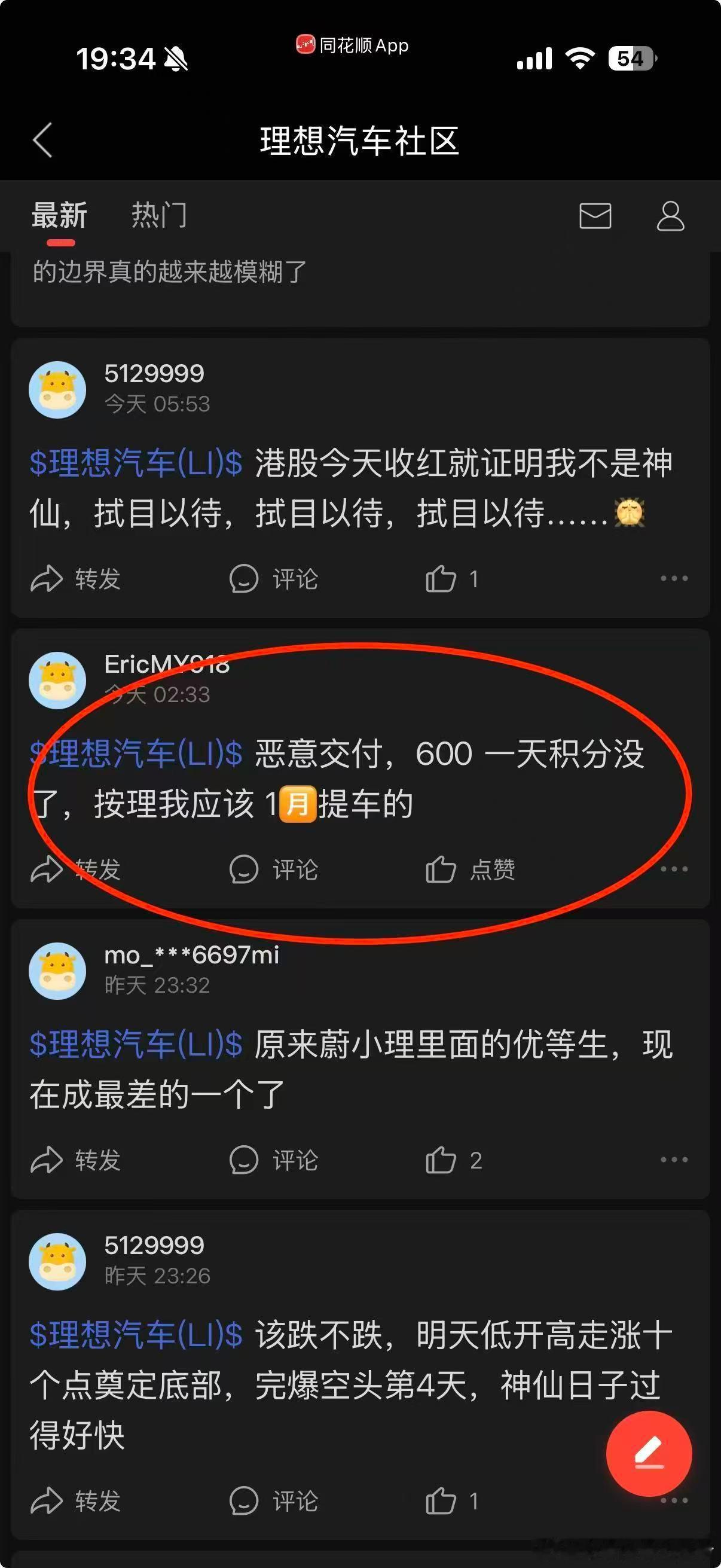Viewport: 721px width, 1568px height.
Task: Open more options on mo_***6697mi's post
Action: coord(674,1161)
